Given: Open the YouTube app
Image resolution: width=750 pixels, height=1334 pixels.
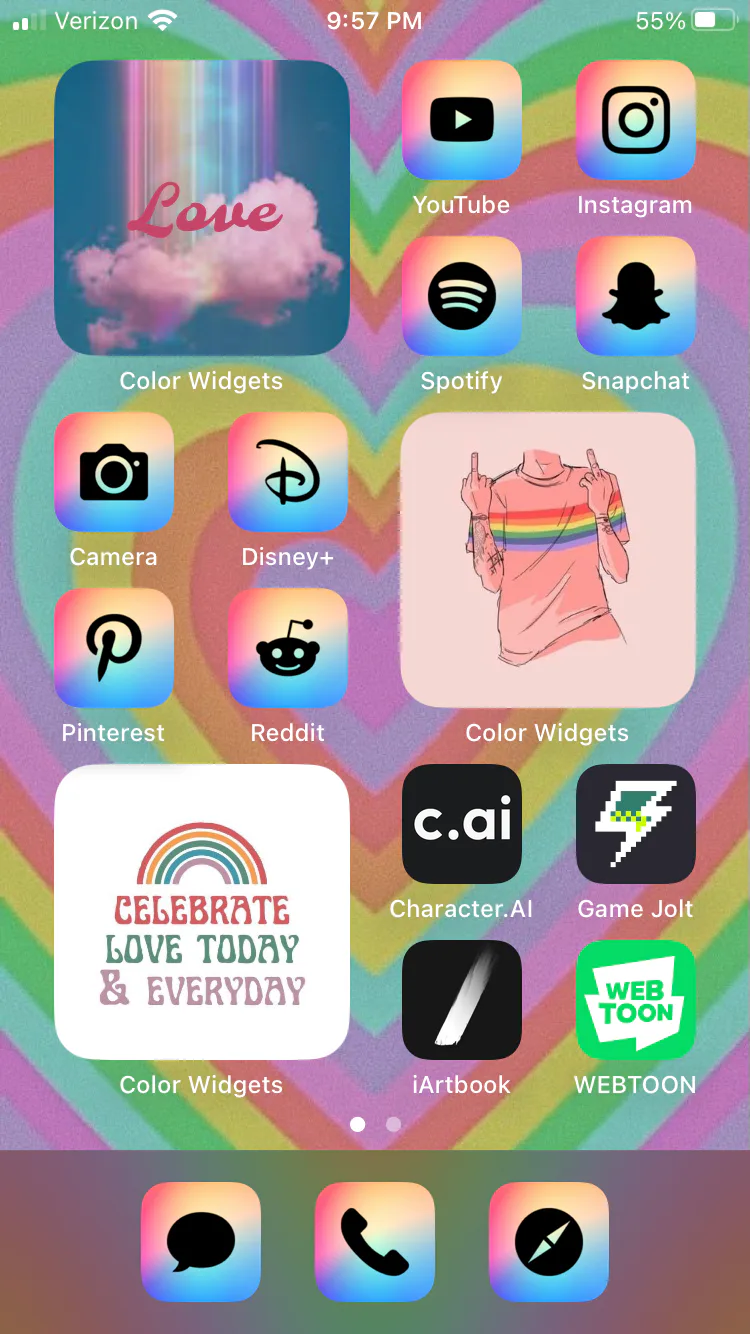Looking at the screenshot, I should click(461, 120).
